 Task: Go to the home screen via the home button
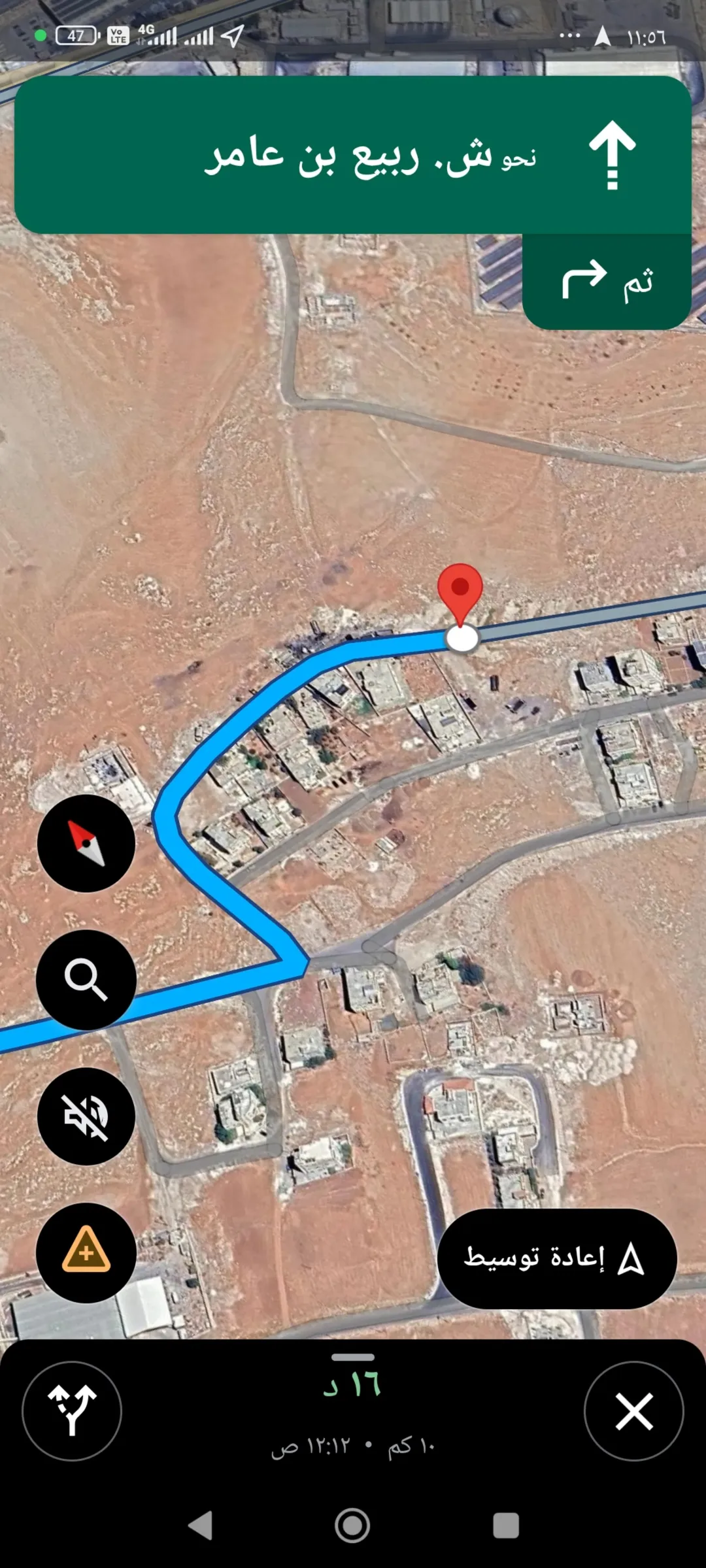(352, 1526)
